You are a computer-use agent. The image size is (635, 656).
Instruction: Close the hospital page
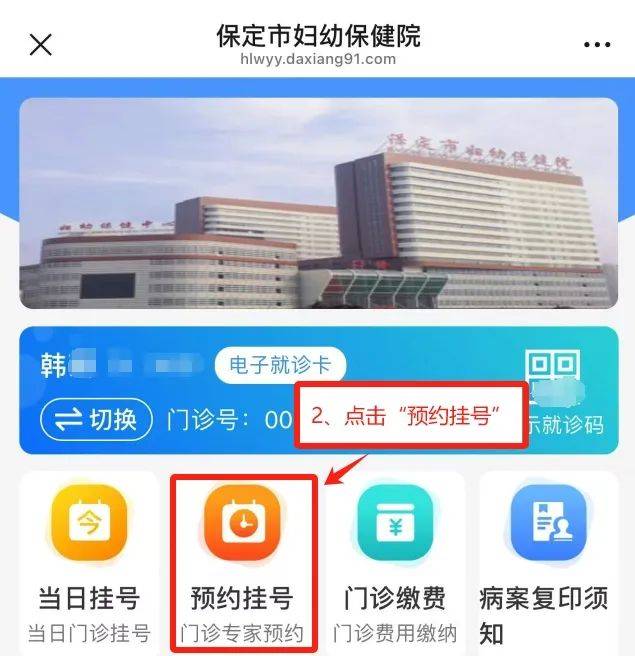[41, 44]
